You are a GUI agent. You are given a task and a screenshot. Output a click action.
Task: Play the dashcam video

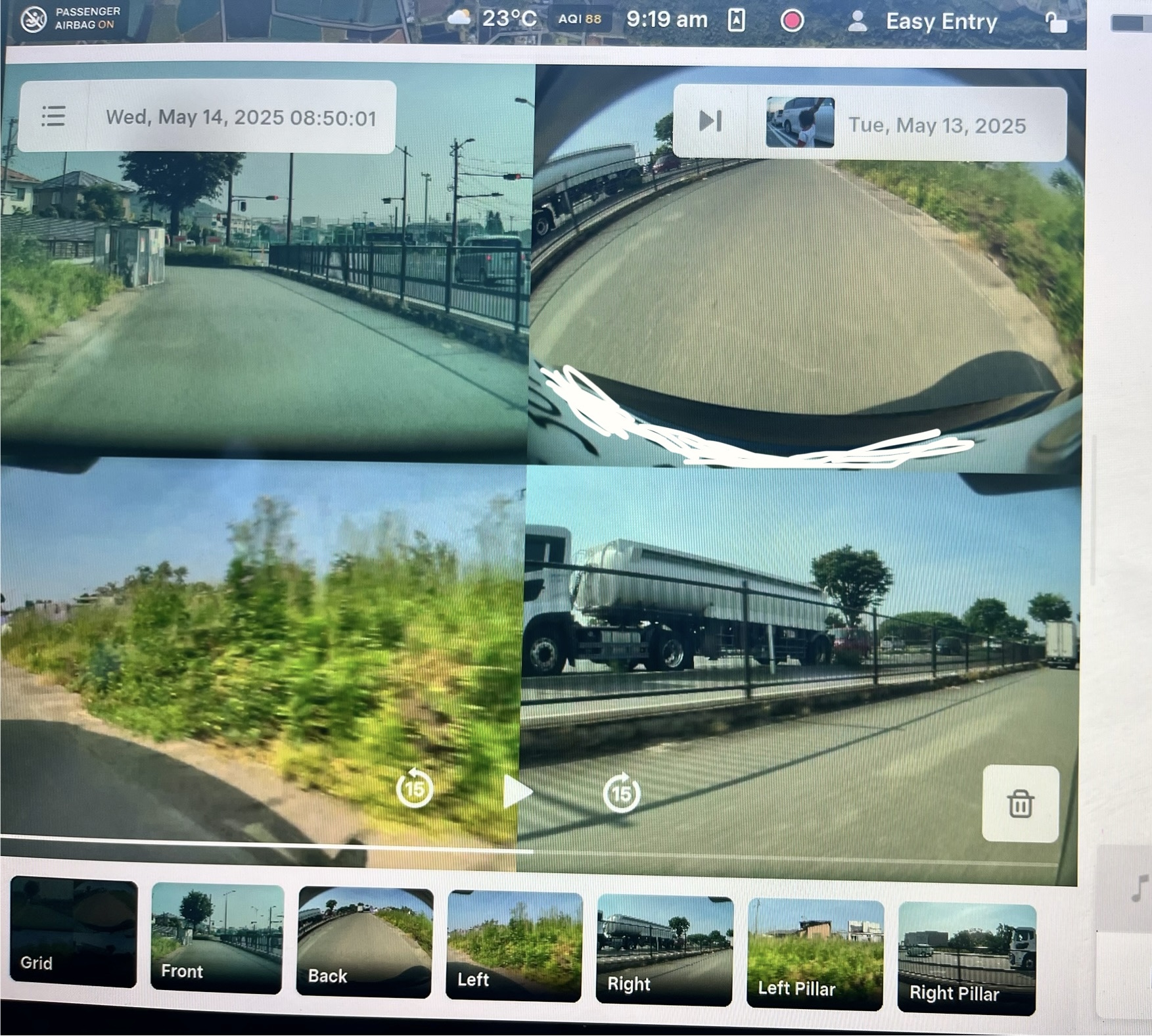click(517, 791)
